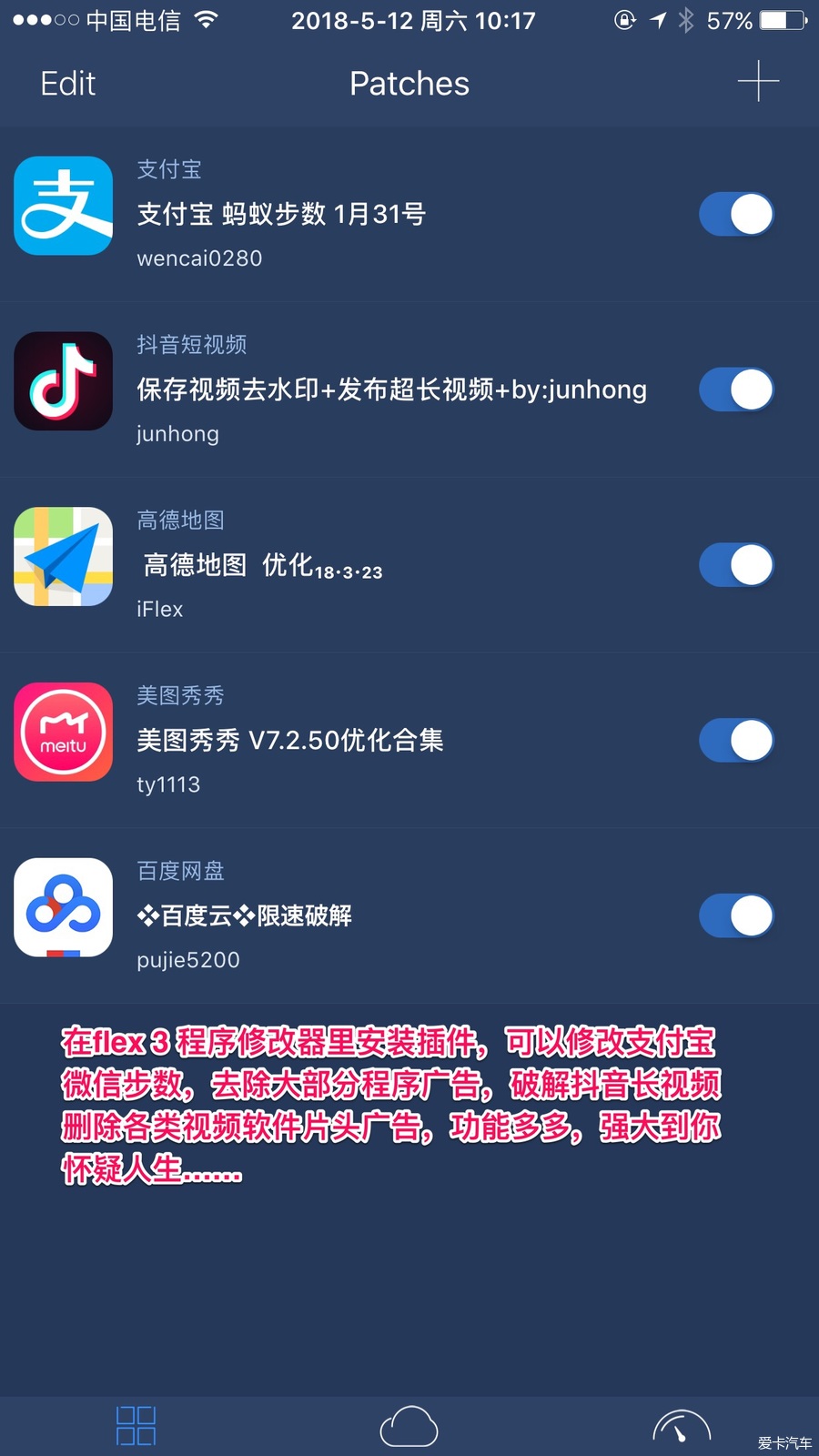
Task: Add a new patch with plus icon
Action: 757,82
